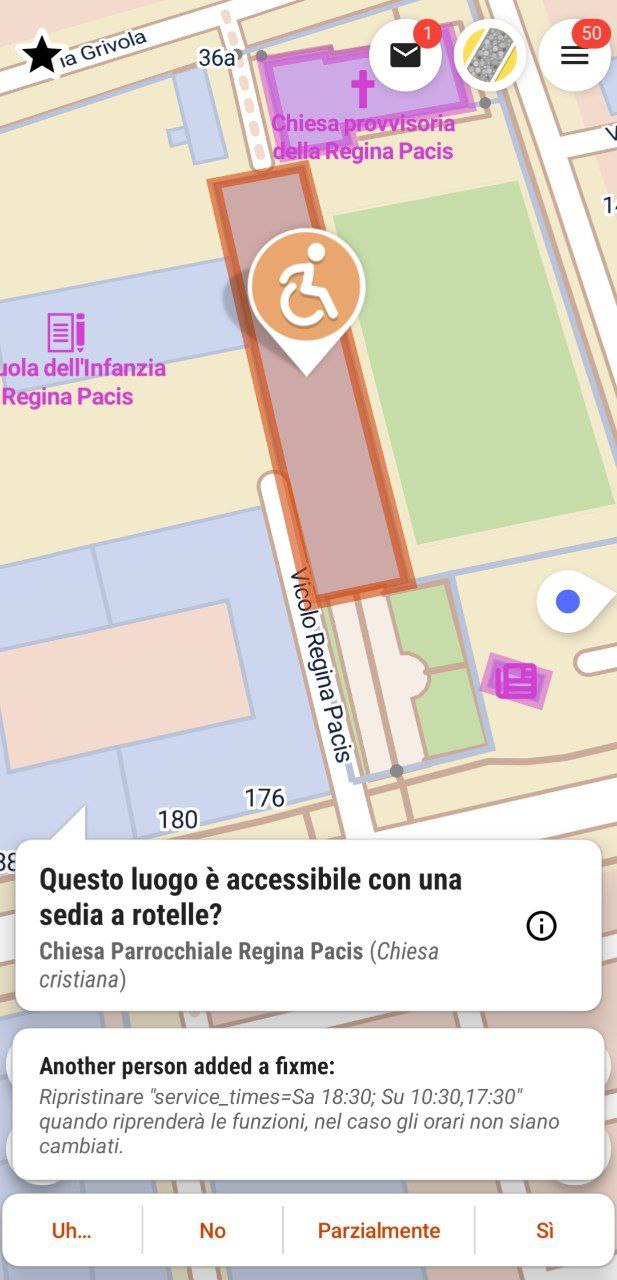Answer "Uh…" for other options

[72, 1231]
